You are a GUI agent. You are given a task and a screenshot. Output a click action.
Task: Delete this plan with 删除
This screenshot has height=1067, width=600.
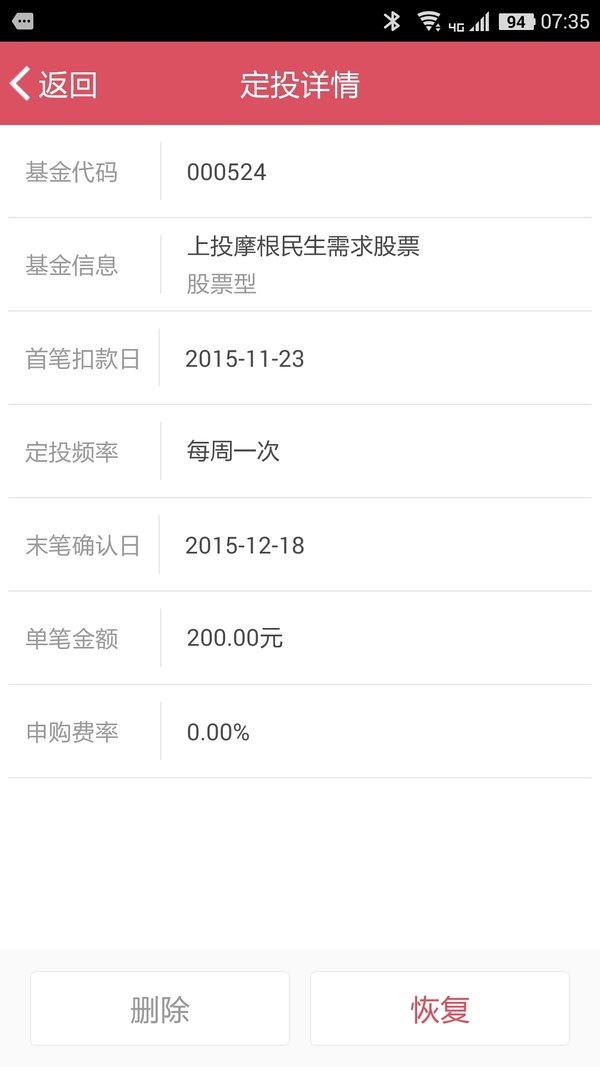(x=160, y=1008)
